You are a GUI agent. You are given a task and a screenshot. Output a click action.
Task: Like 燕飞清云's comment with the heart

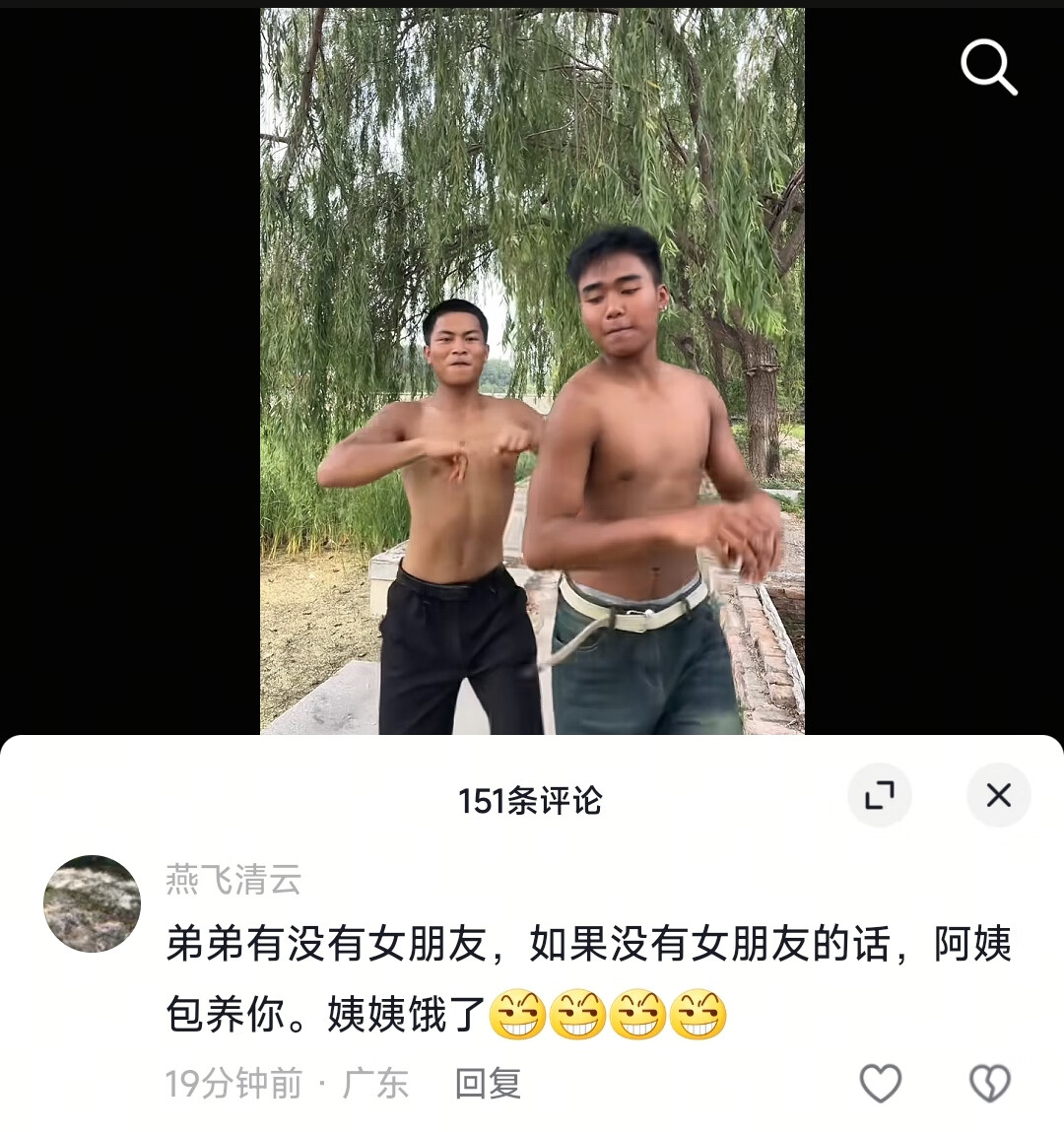[x=881, y=1084]
